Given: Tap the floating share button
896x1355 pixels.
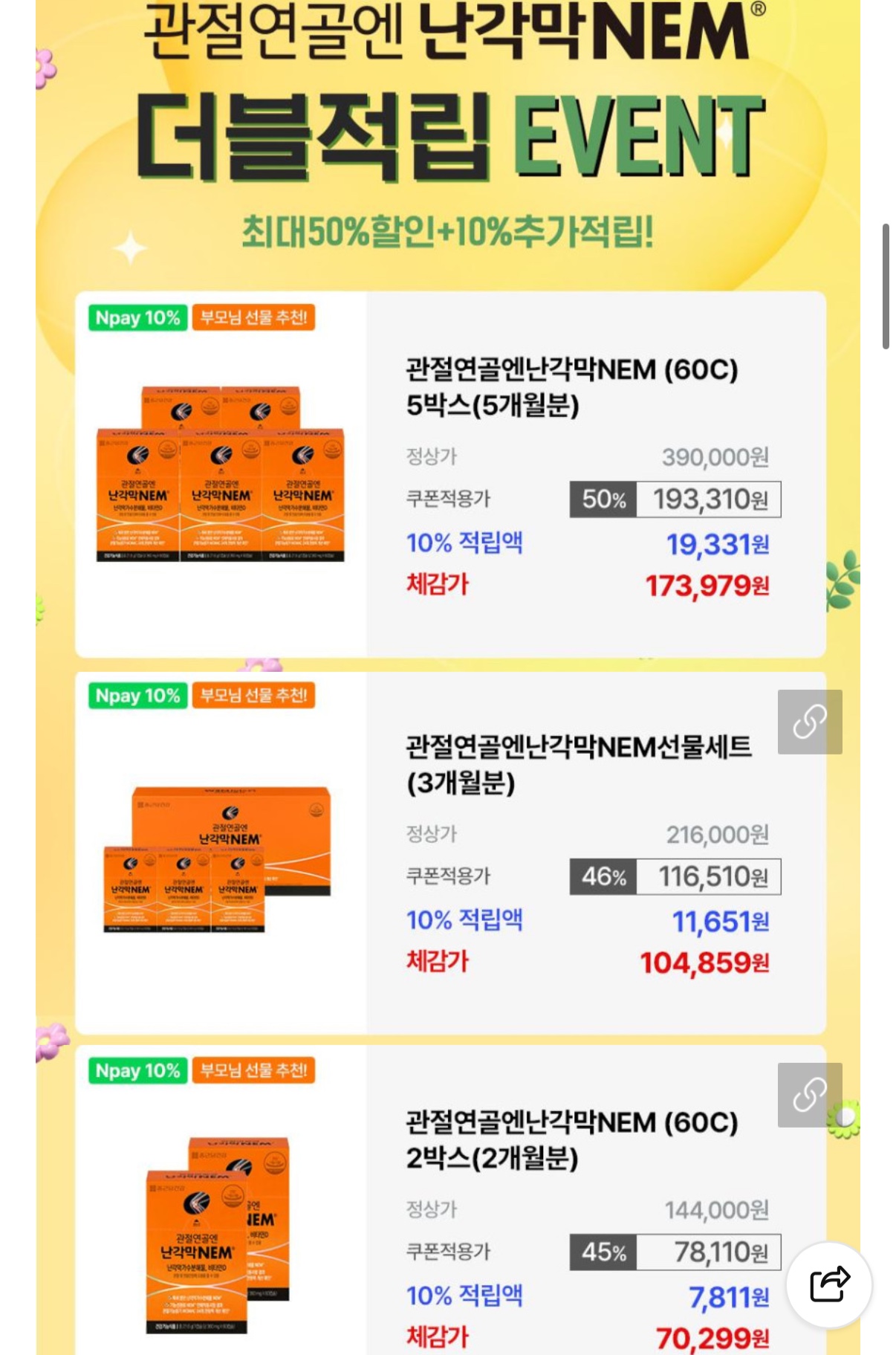Looking at the screenshot, I should point(829,1284).
